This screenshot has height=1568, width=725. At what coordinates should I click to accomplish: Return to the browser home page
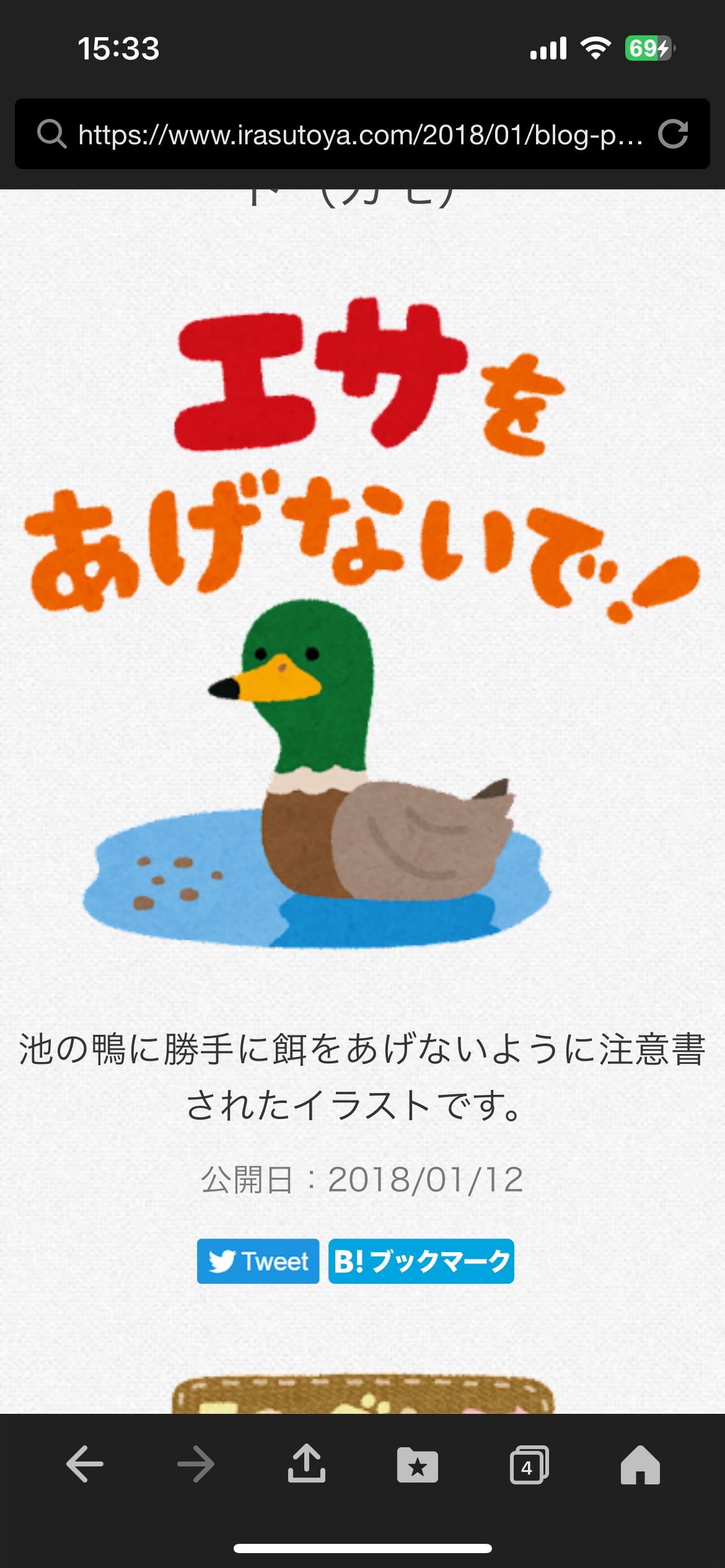[x=640, y=1465]
